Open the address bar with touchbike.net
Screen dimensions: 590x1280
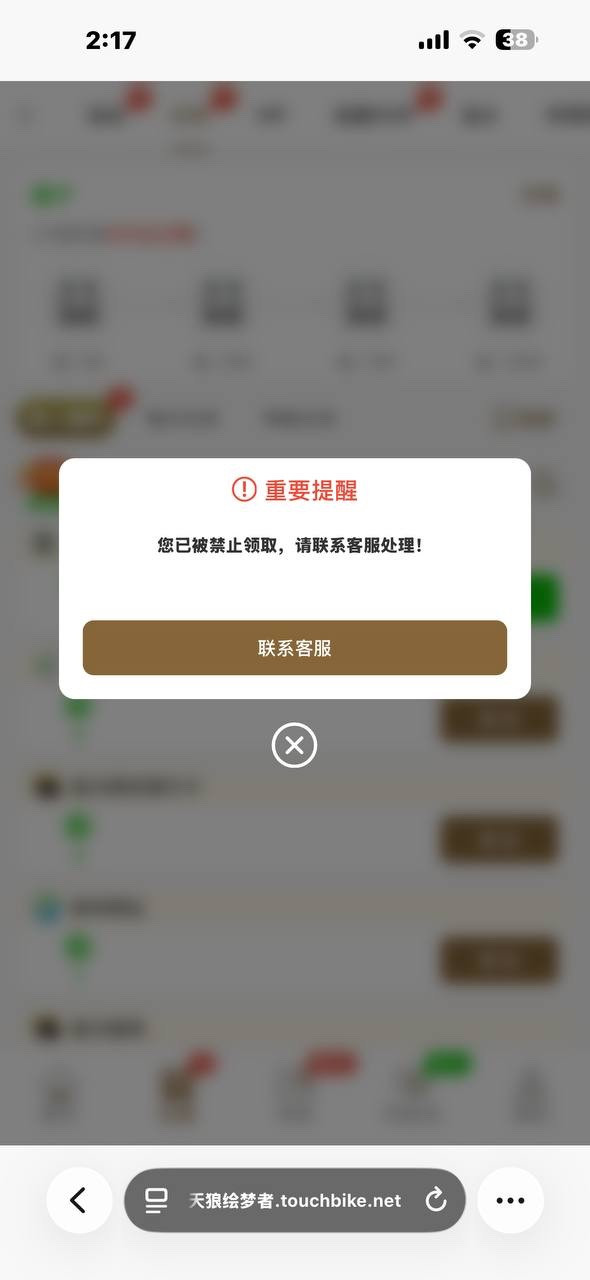(294, 1200)
